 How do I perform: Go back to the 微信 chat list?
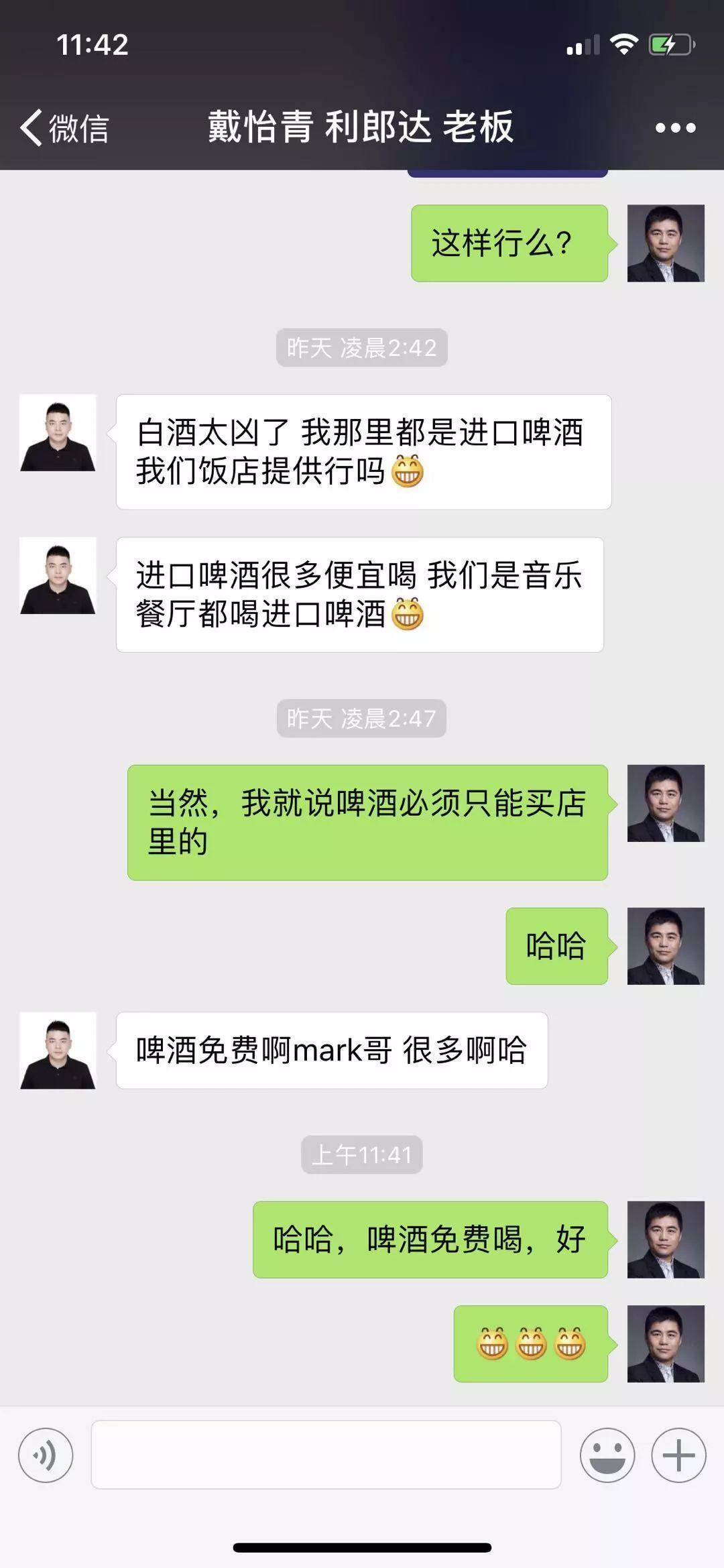64,127
